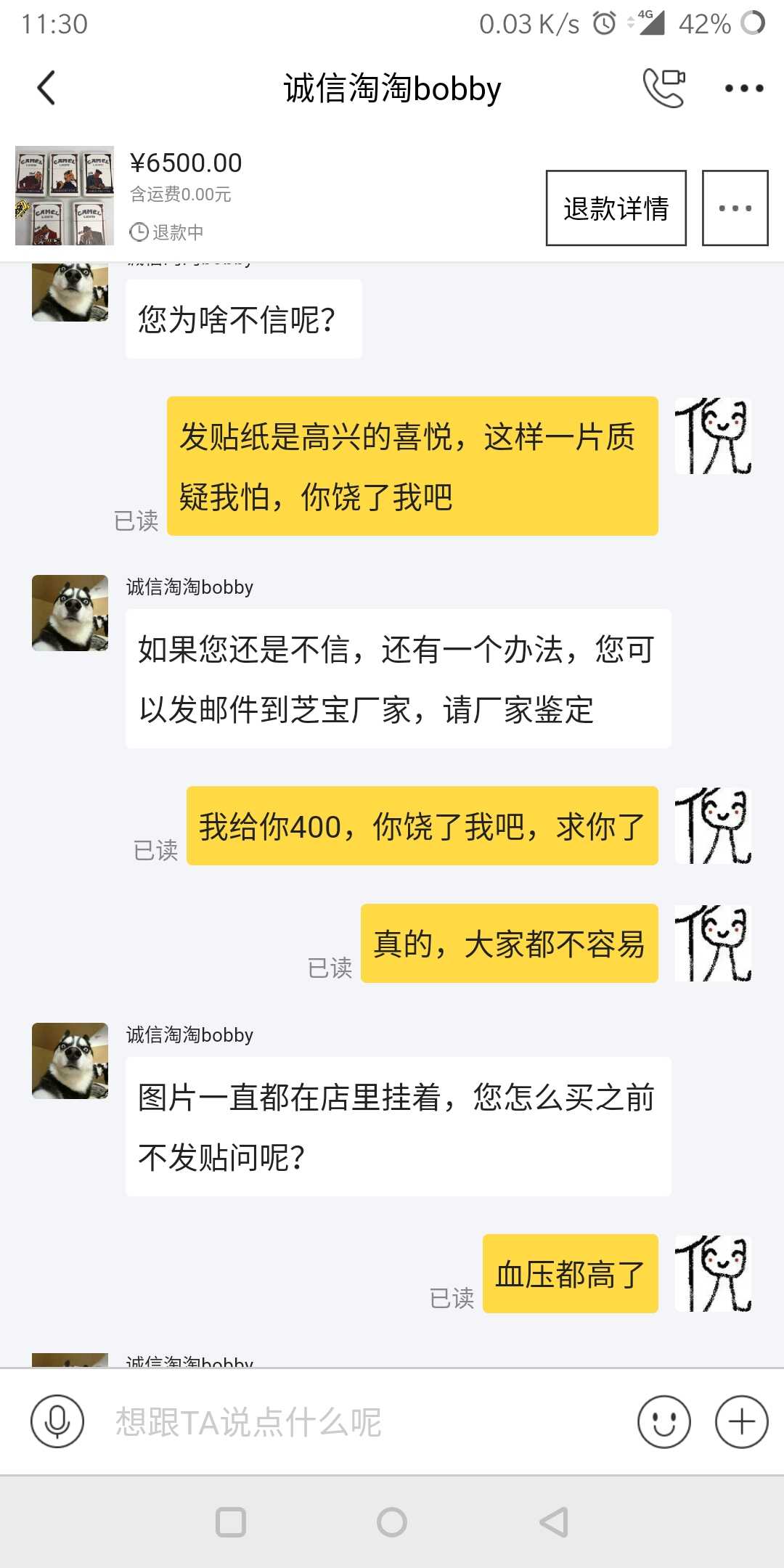
Task: Tap the system home button
Action: [x=392, y=1522]
